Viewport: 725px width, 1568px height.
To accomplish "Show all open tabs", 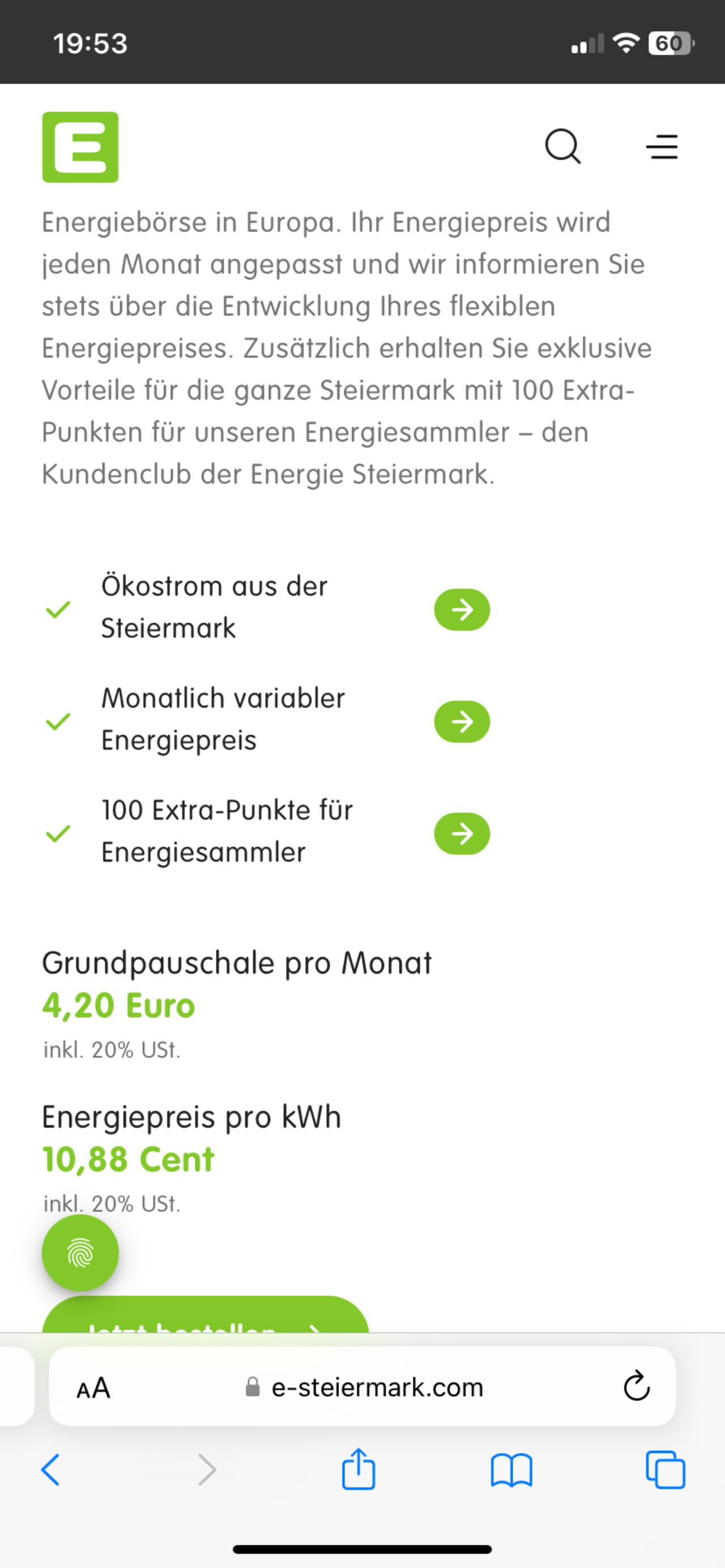I will click(666, 1470).
